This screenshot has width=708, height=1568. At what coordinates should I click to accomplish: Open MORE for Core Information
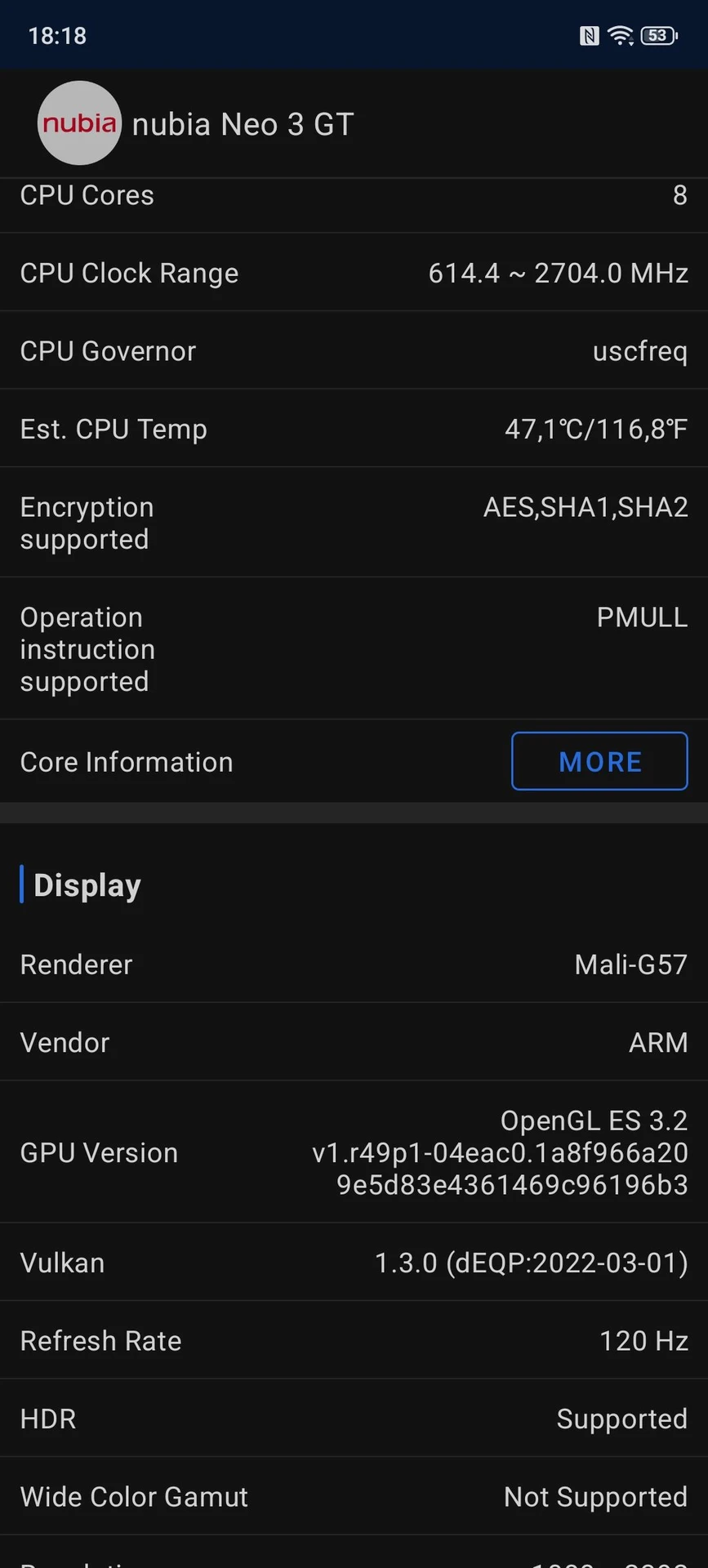pyautogui.click(x=599, y=761)
